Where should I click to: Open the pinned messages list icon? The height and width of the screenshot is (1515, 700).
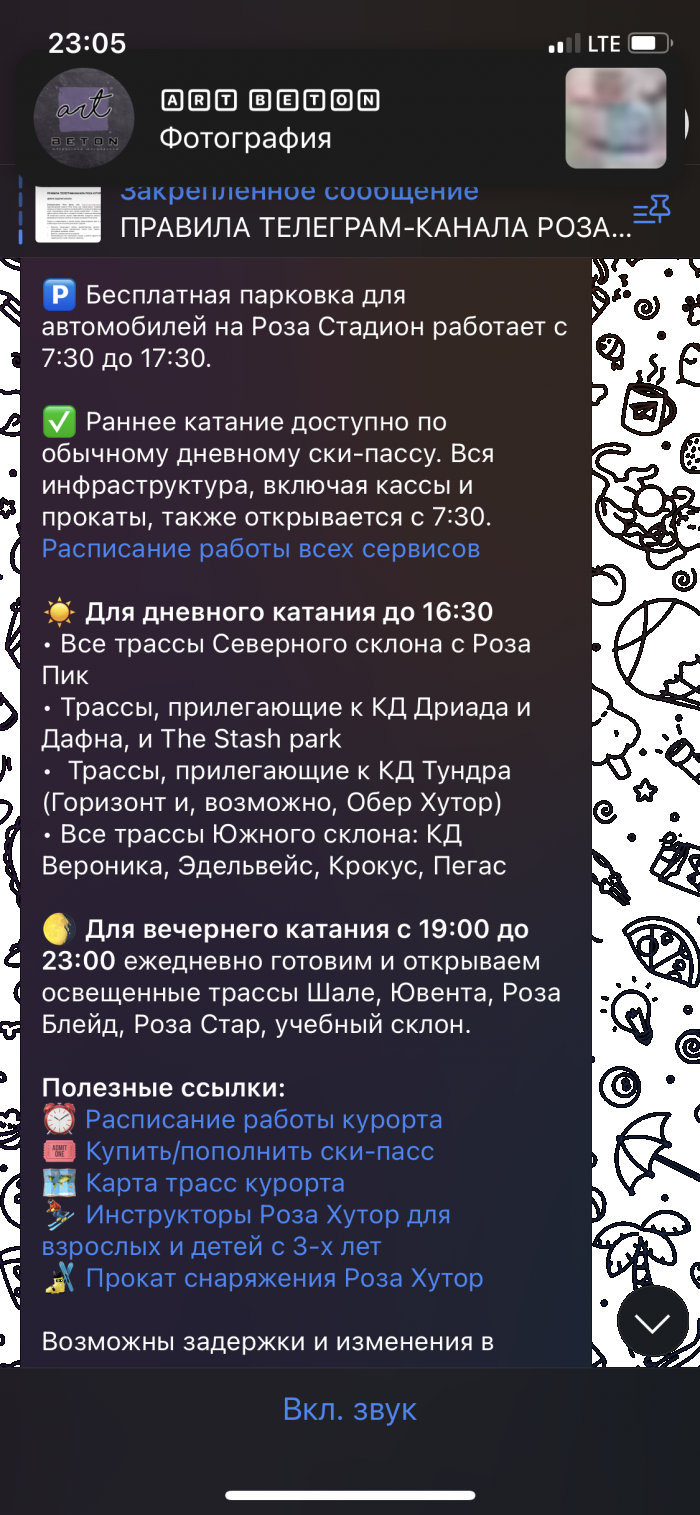(652, 212)
